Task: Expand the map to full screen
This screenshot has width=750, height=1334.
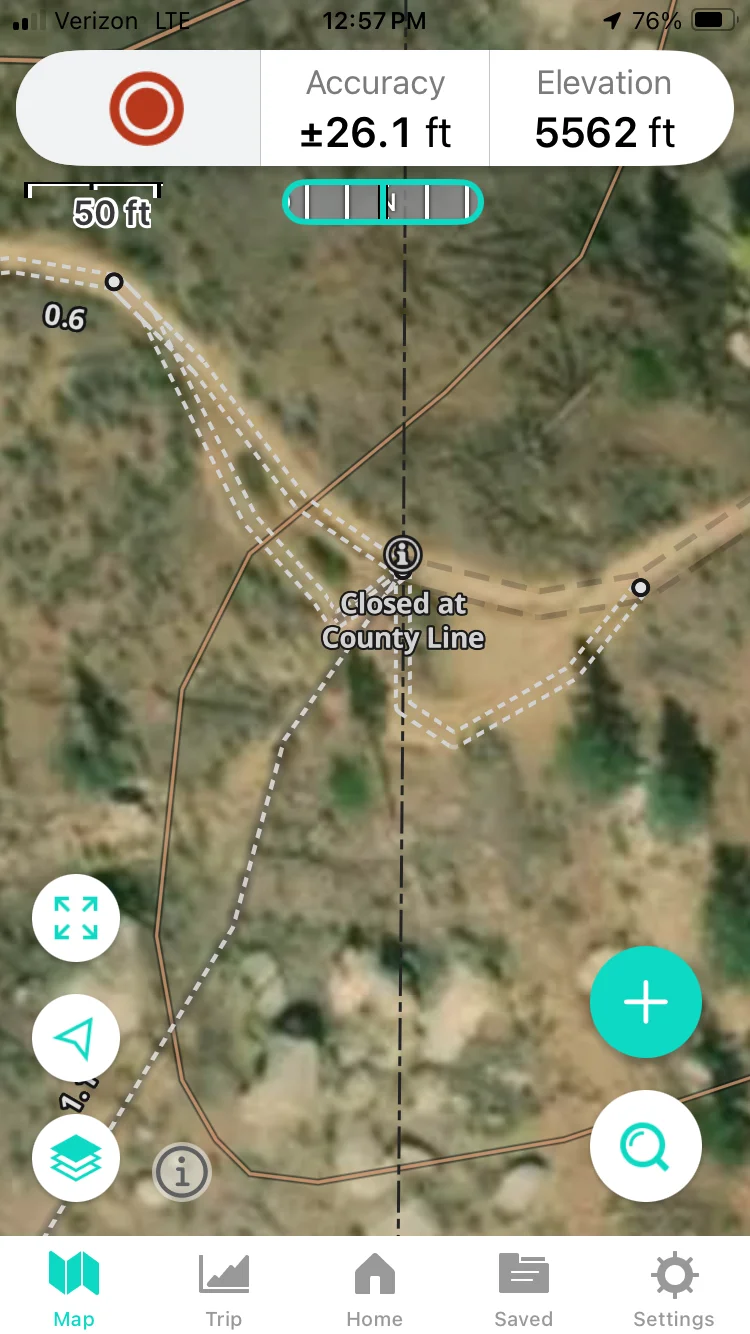Action: pos(76,918)
